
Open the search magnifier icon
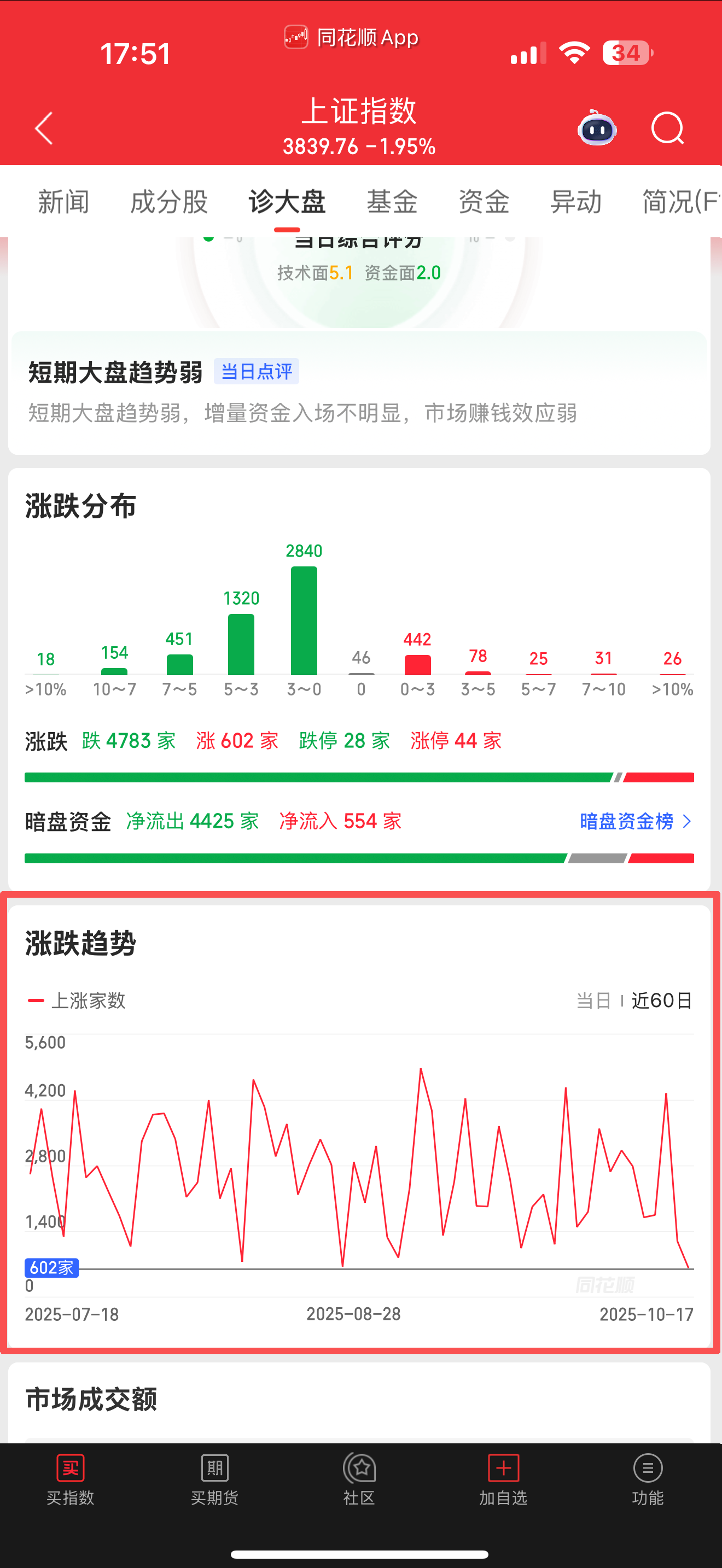pyautogui.click(x=667, y=128)
